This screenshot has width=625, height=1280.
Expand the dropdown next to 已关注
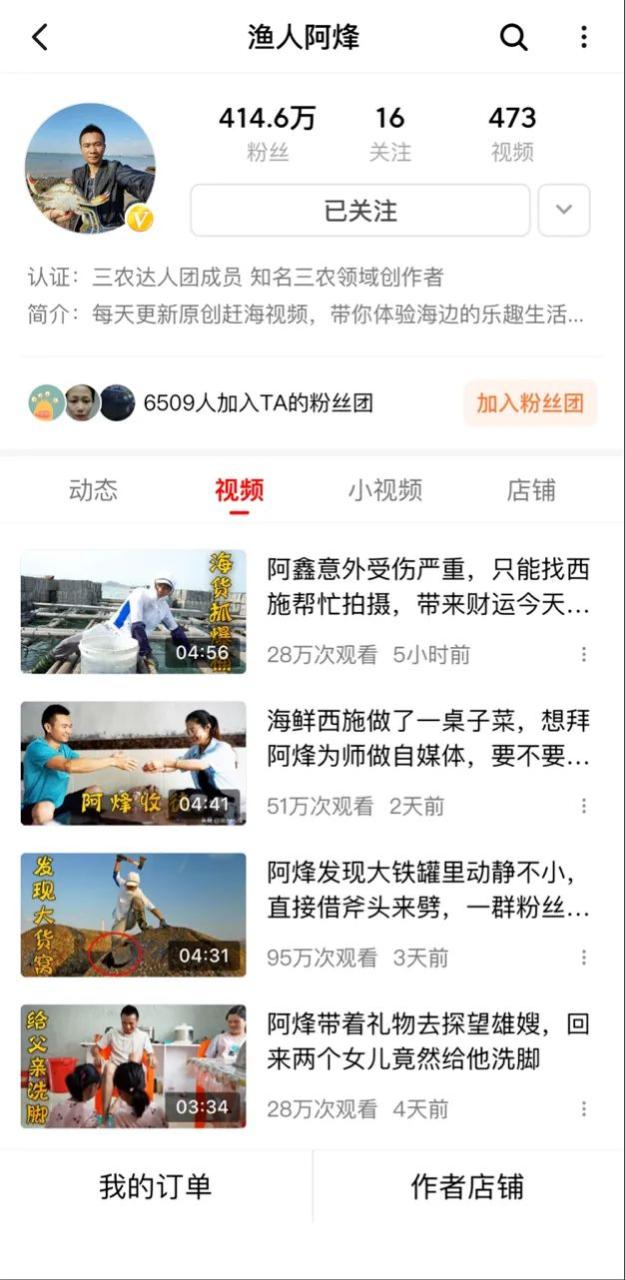coord(564,210)
